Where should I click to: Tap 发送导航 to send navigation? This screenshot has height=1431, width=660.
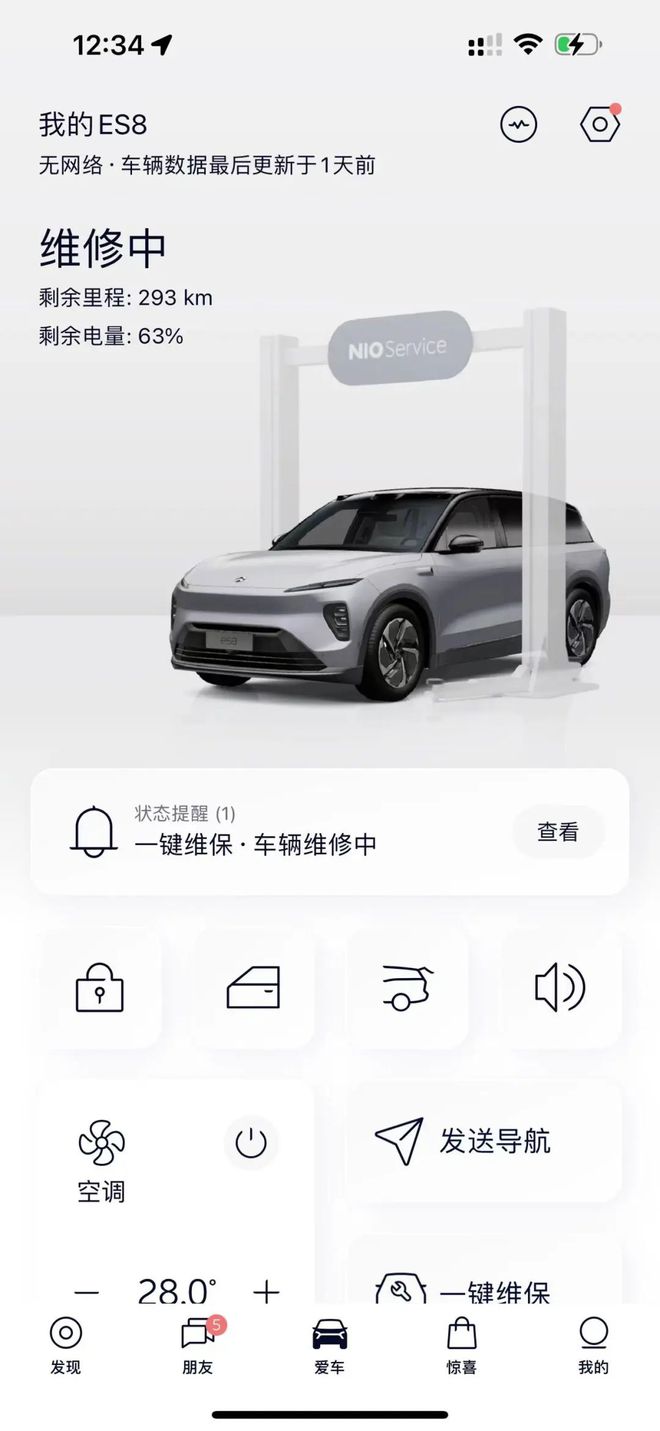485,1141
